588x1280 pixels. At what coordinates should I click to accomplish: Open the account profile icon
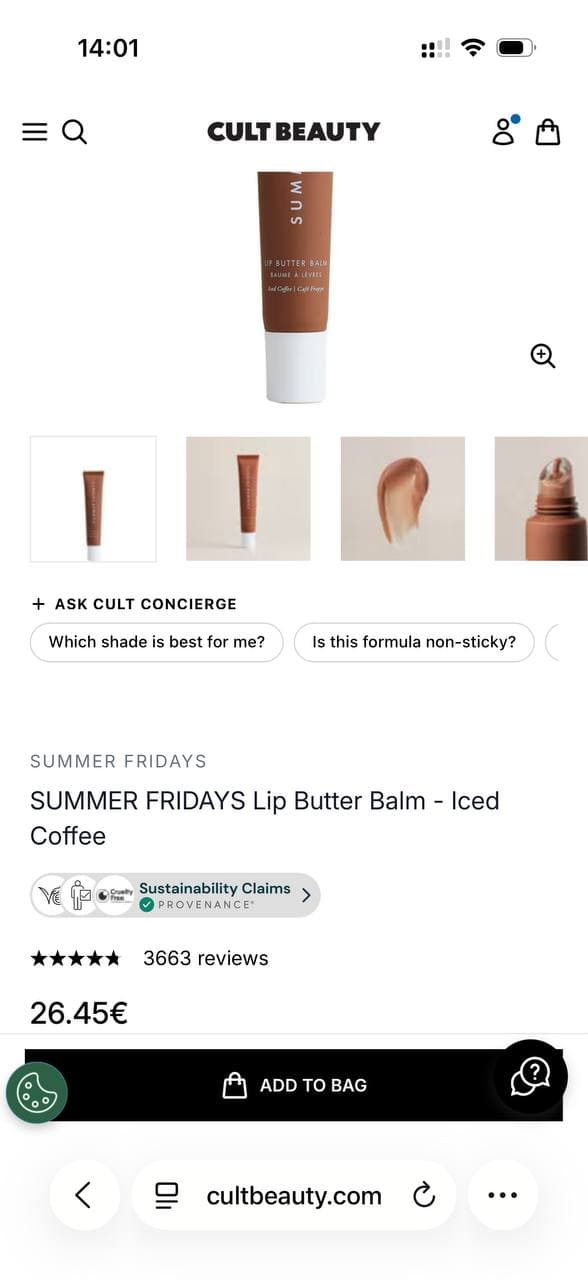click(504, 131)
